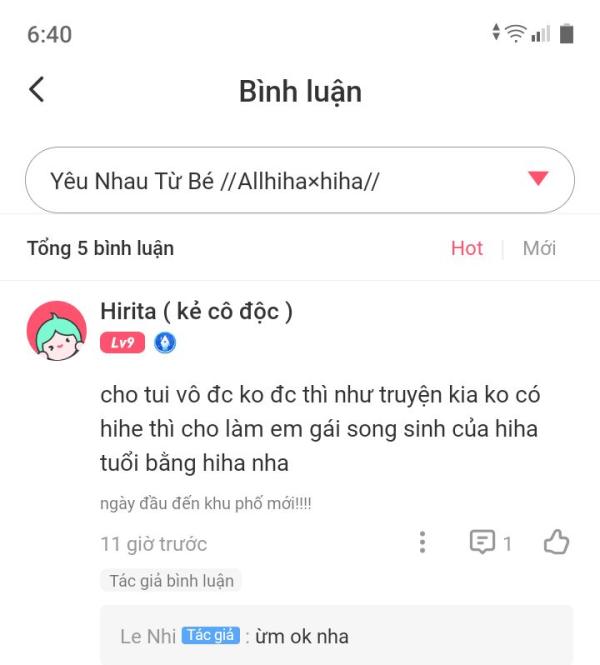Open Hirita's profile avatar
This screenshot has width=600, height=665.
point(56,330)
